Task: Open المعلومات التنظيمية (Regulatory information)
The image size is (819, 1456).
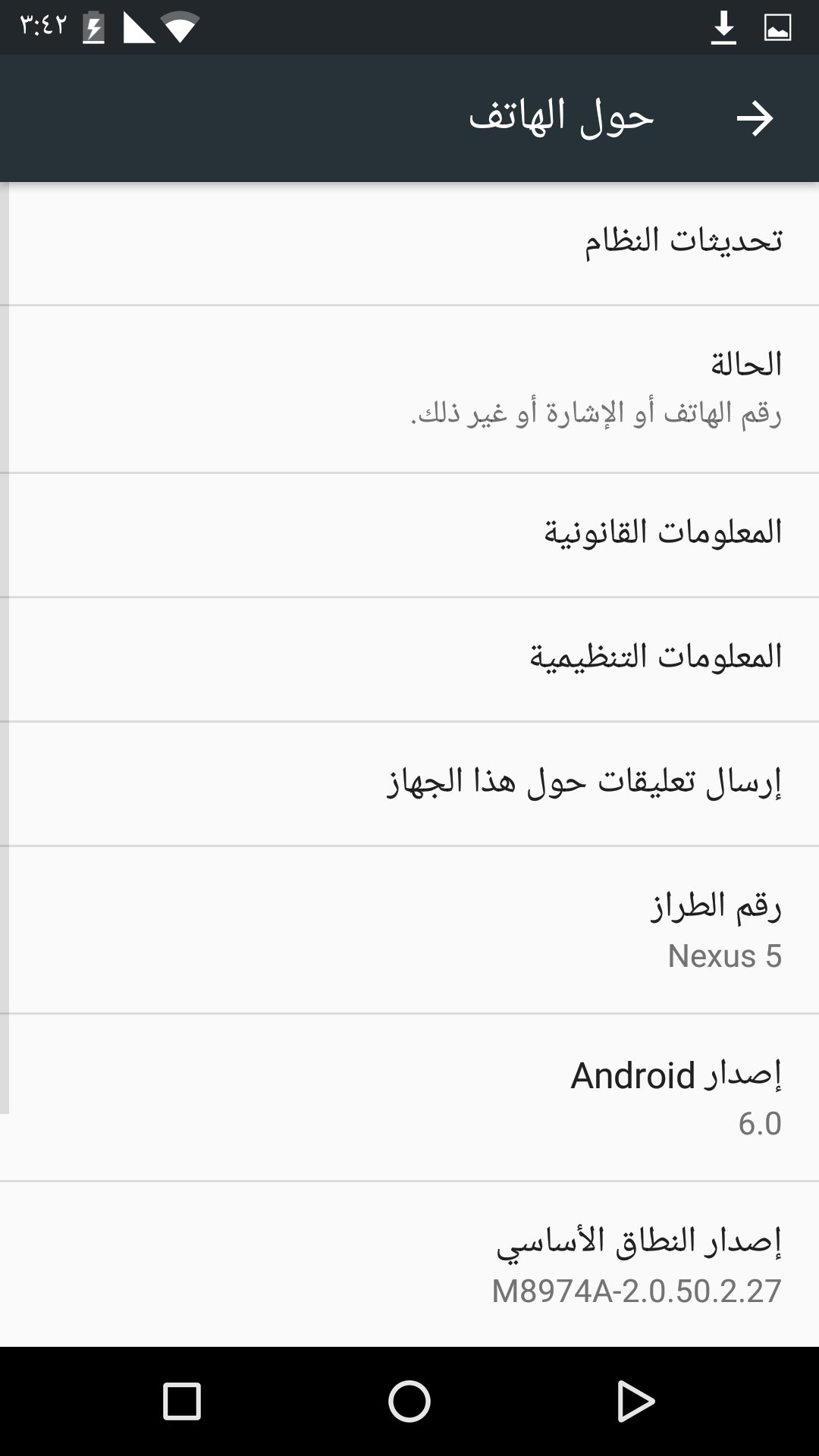Action: (409, 659)
